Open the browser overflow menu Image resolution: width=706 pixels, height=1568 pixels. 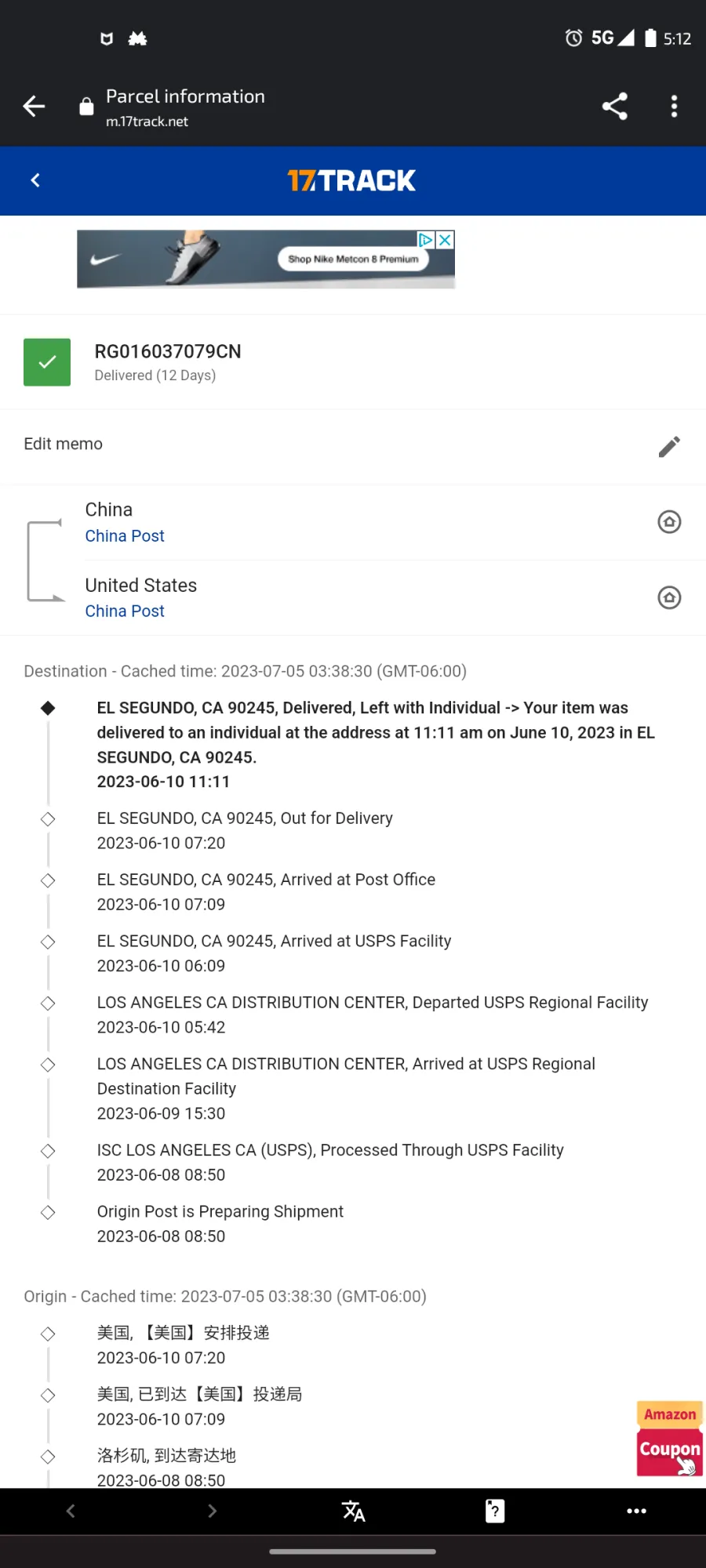(674, 106)
